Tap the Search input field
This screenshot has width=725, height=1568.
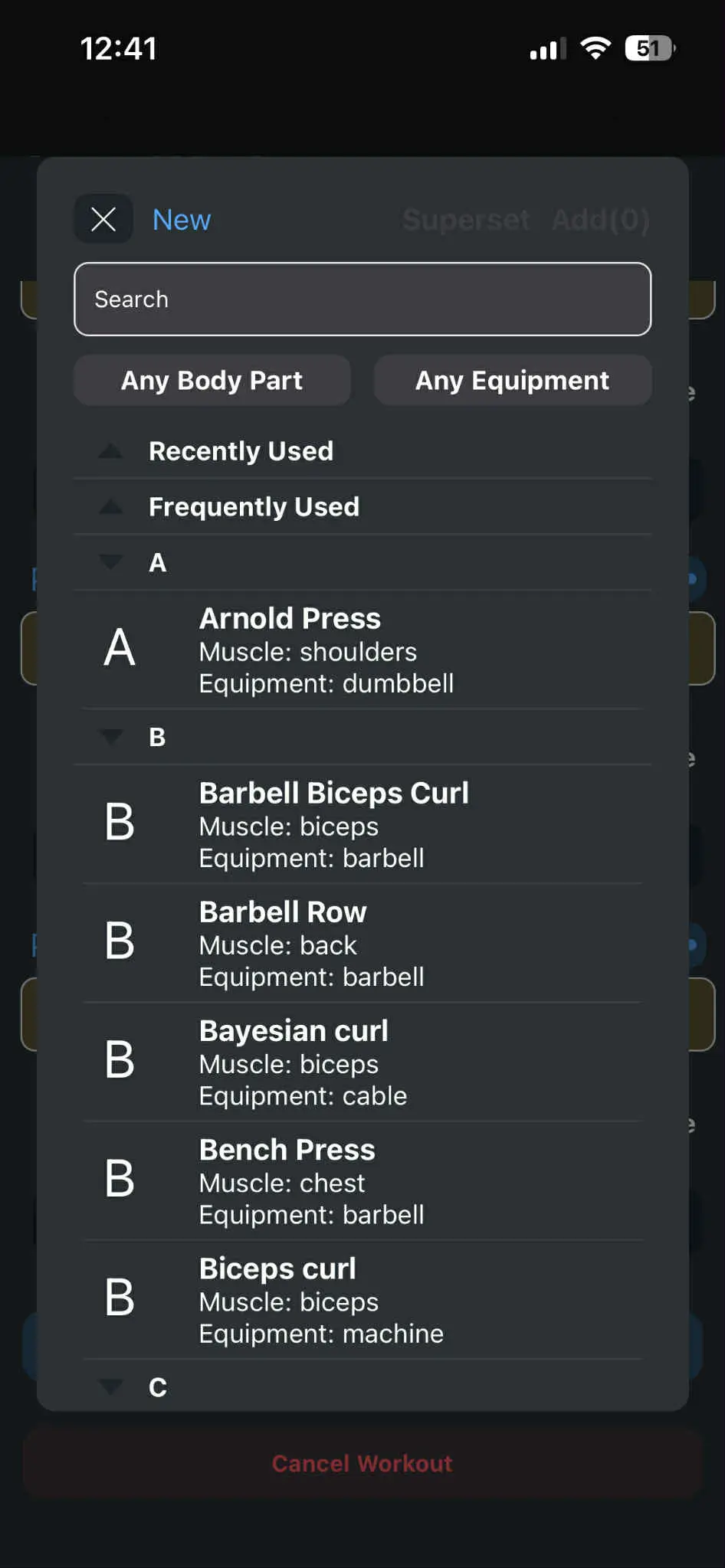(362, 300)
